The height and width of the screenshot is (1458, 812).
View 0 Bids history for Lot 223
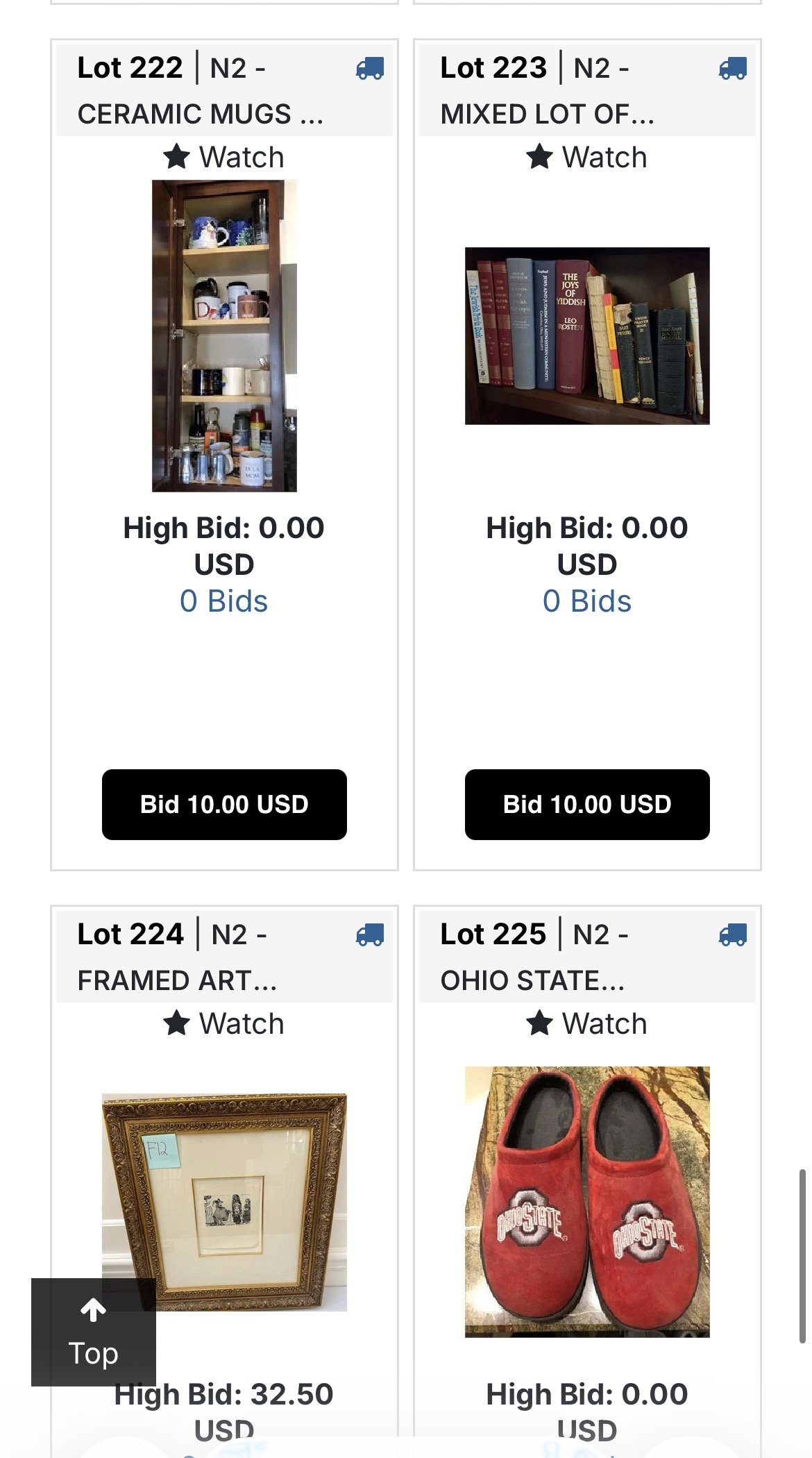587,601
